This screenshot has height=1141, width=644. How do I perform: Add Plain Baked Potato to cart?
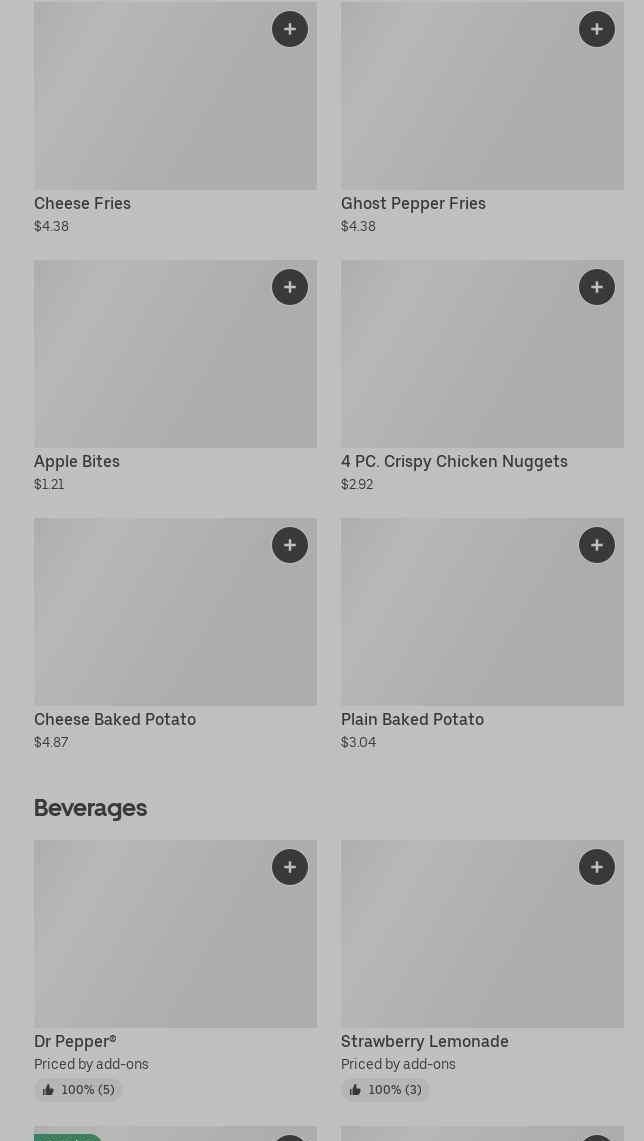tap(597, 545)
